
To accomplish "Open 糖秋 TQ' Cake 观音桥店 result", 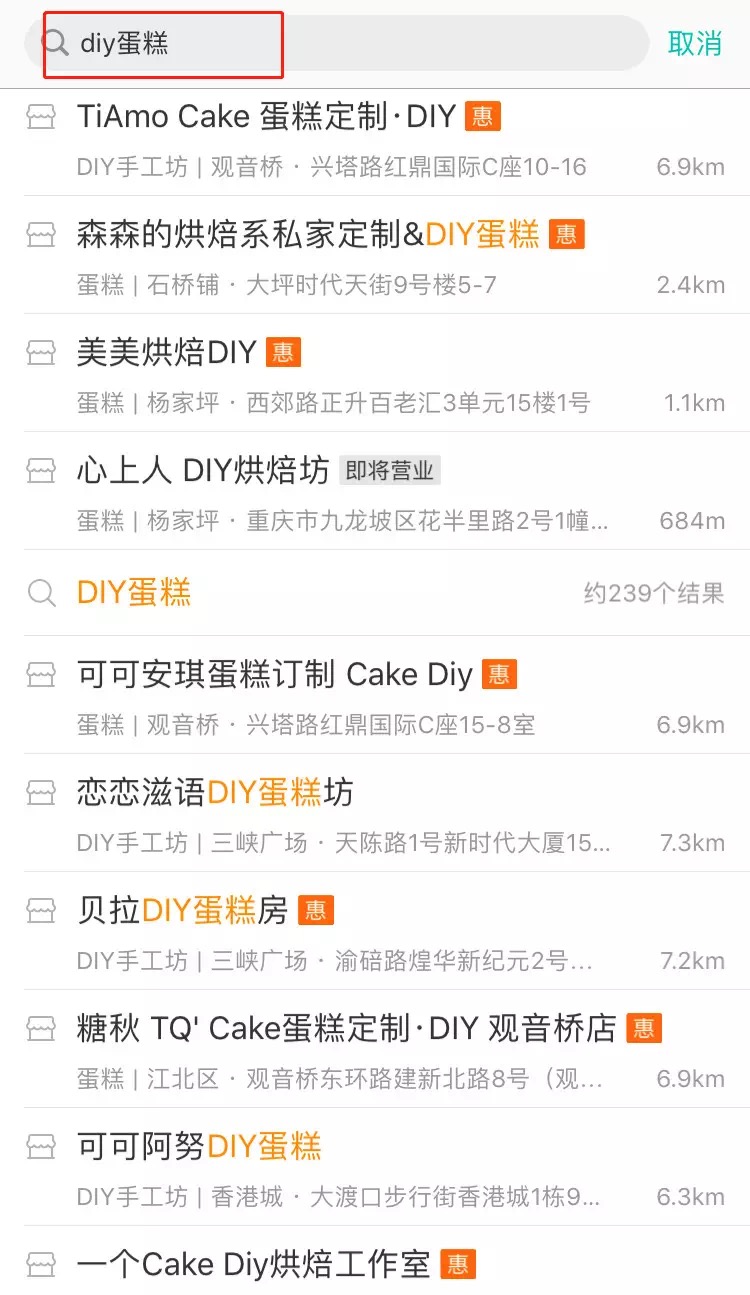I will click(375, 1049).
